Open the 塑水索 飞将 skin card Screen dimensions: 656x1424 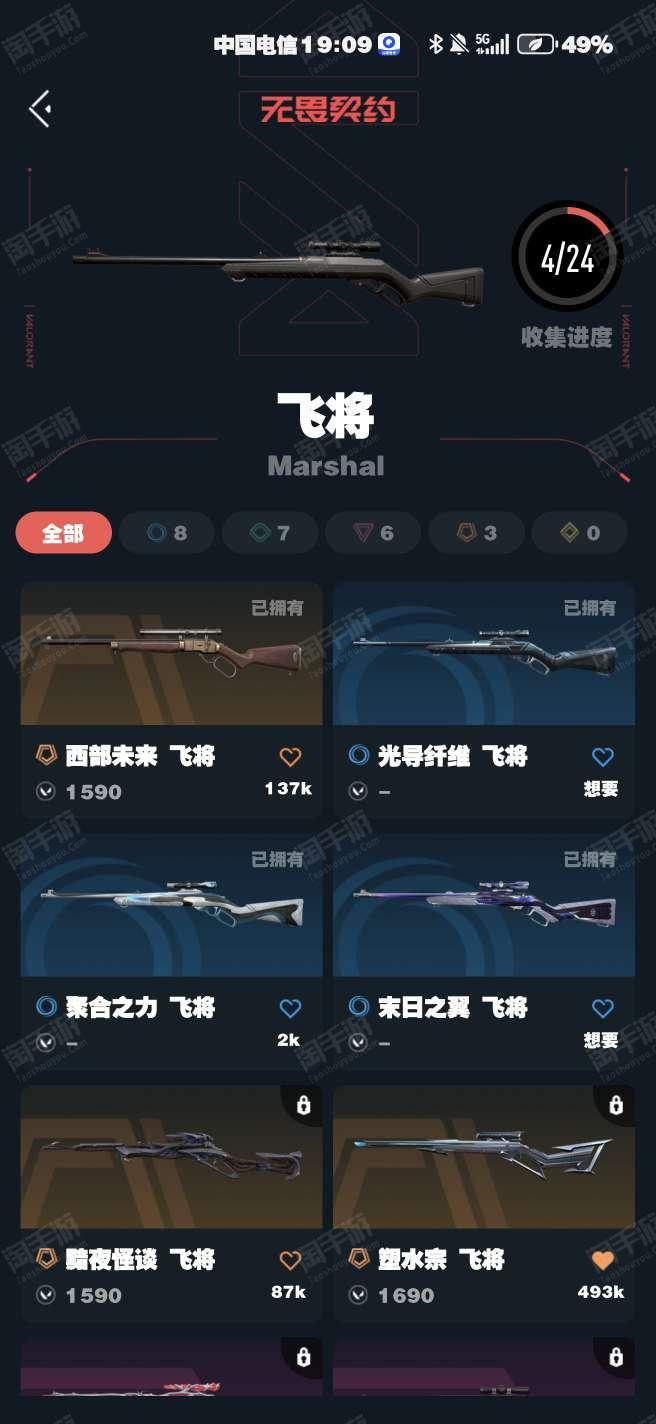pyautogui.click(x=484, y=1204)
